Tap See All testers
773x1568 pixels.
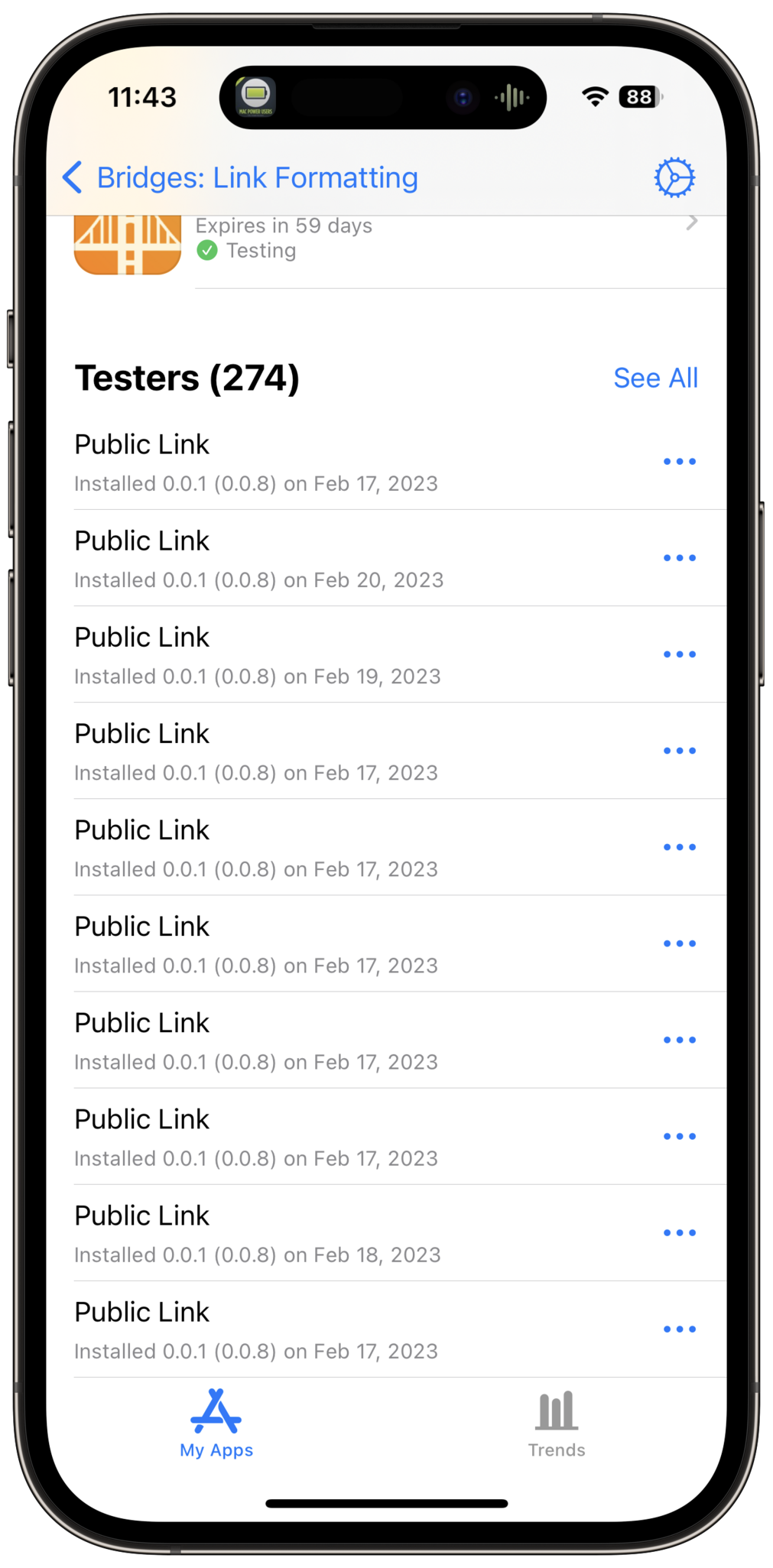pyautogui.click(x=655, y=378)
